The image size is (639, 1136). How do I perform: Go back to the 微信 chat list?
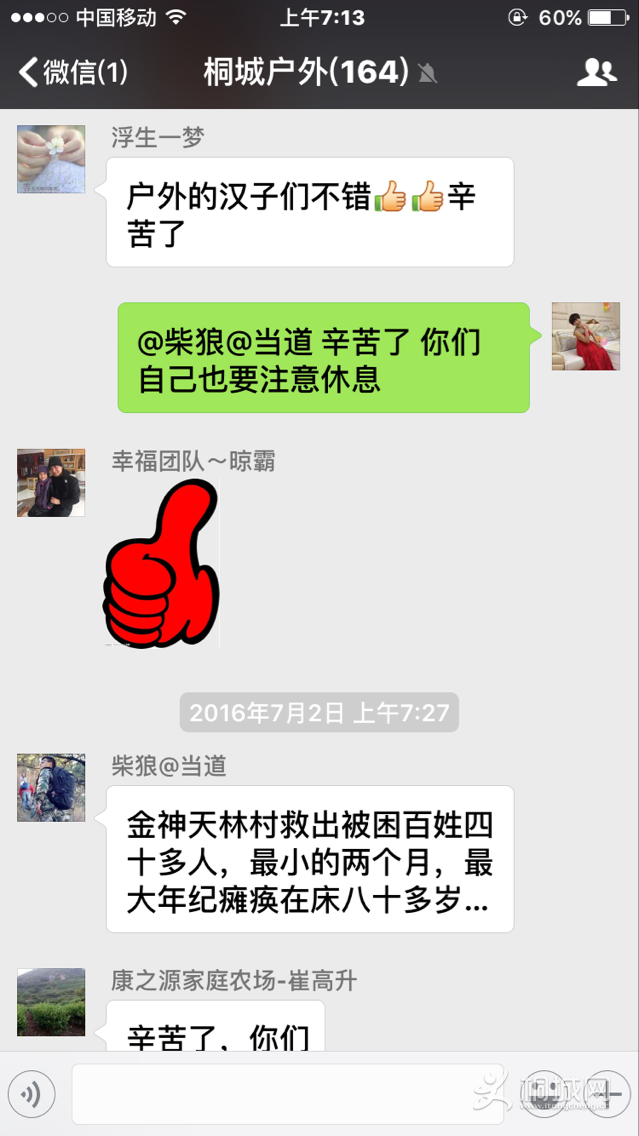click(72, 72)
